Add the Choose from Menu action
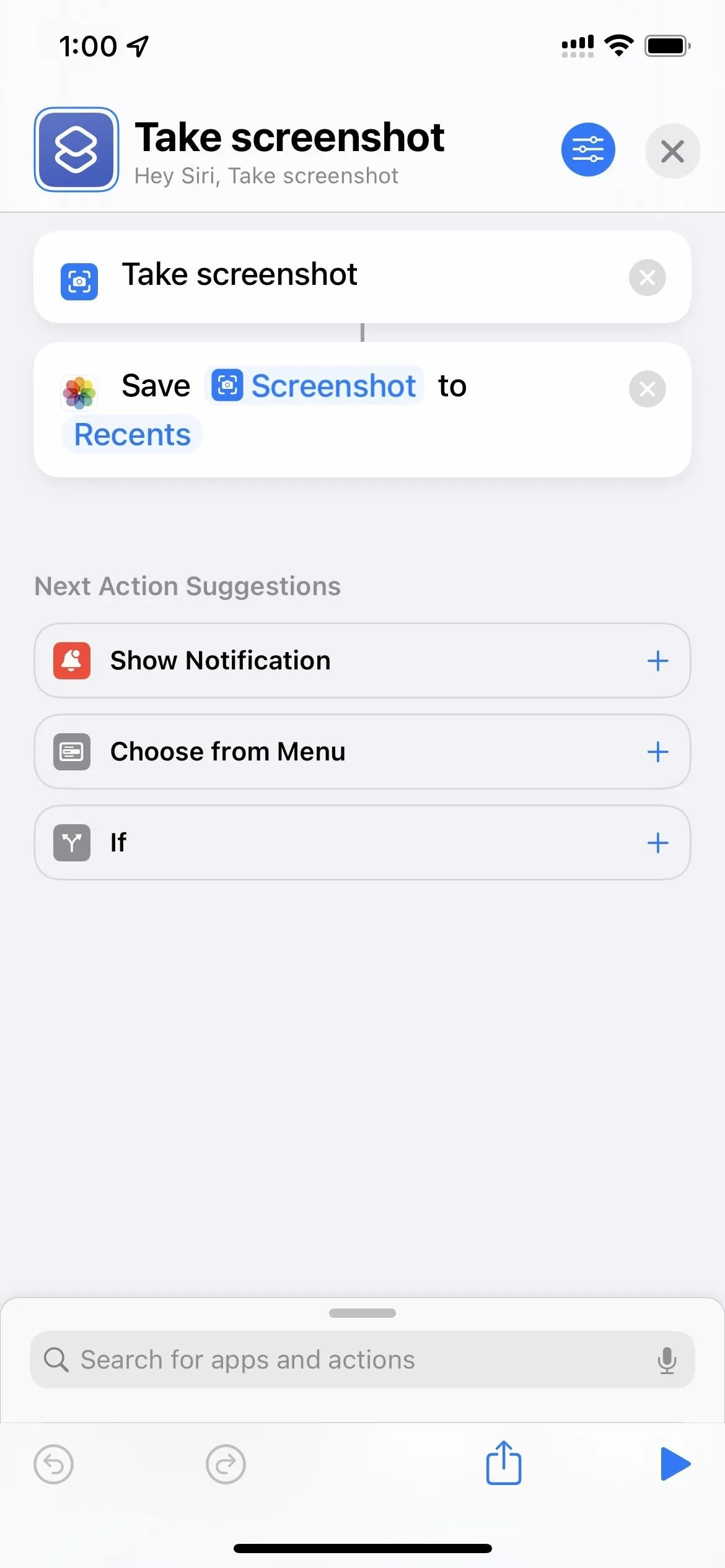This screenshot has height=1568, width=725. (x=657, y=752)
